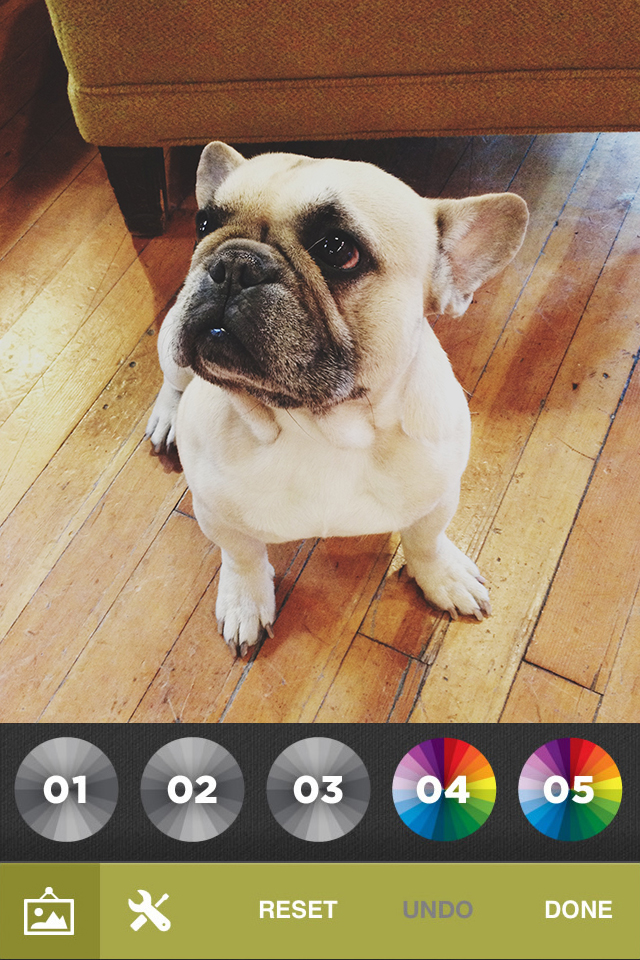Apply filter 01 to the photo
This screenshot has height=960, width=640.
pos(66,790)
